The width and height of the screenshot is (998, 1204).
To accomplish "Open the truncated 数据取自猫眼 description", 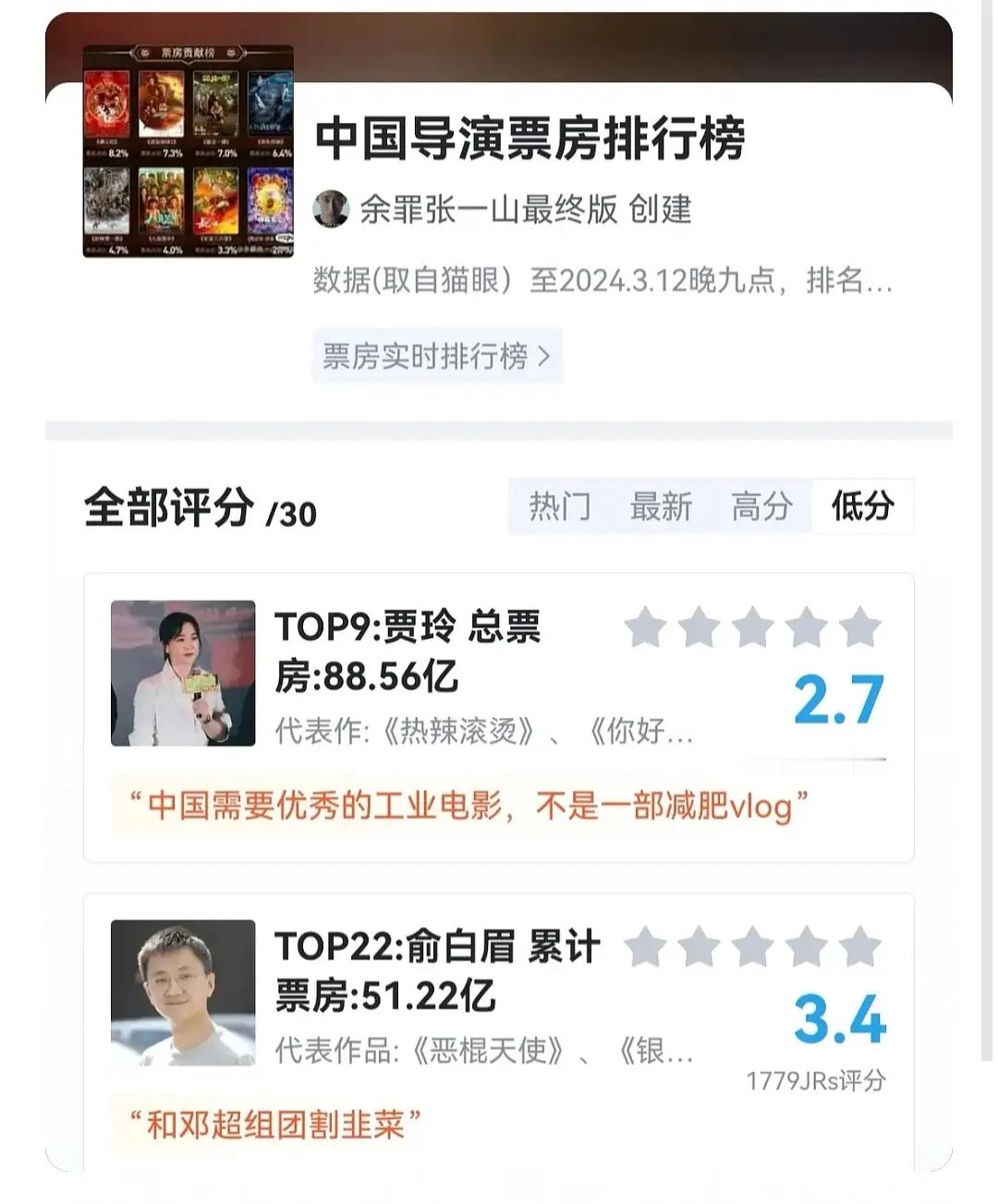I will coord(599,285).
